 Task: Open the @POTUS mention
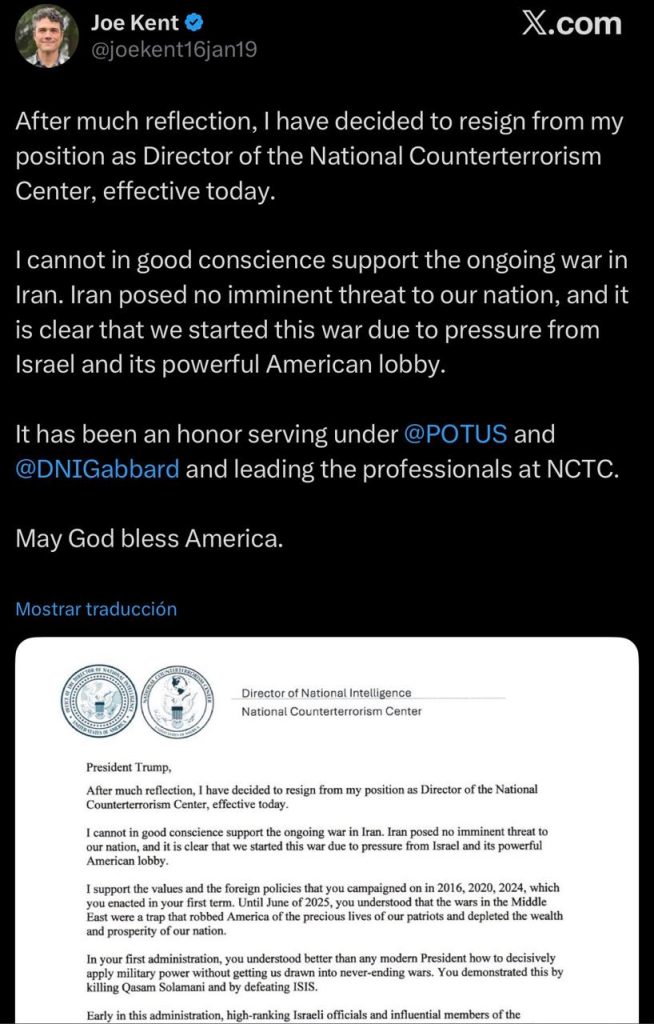coord(455,435)
